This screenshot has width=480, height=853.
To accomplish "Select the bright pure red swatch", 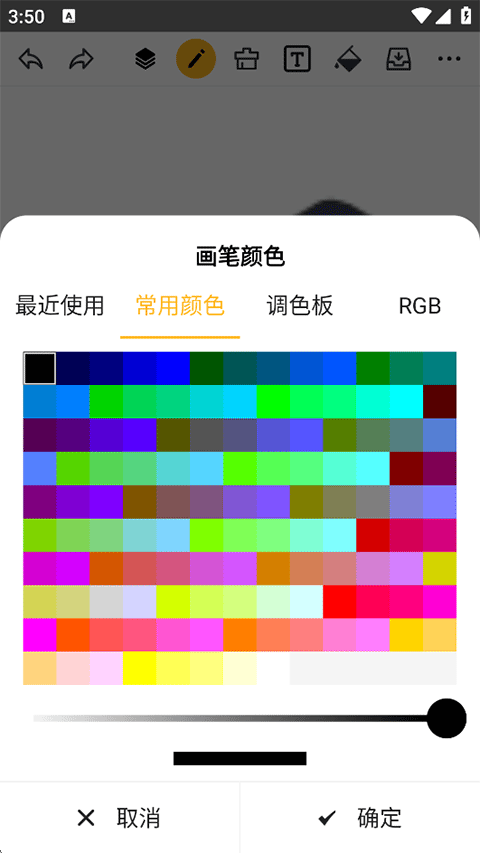I will coord(340,602).
